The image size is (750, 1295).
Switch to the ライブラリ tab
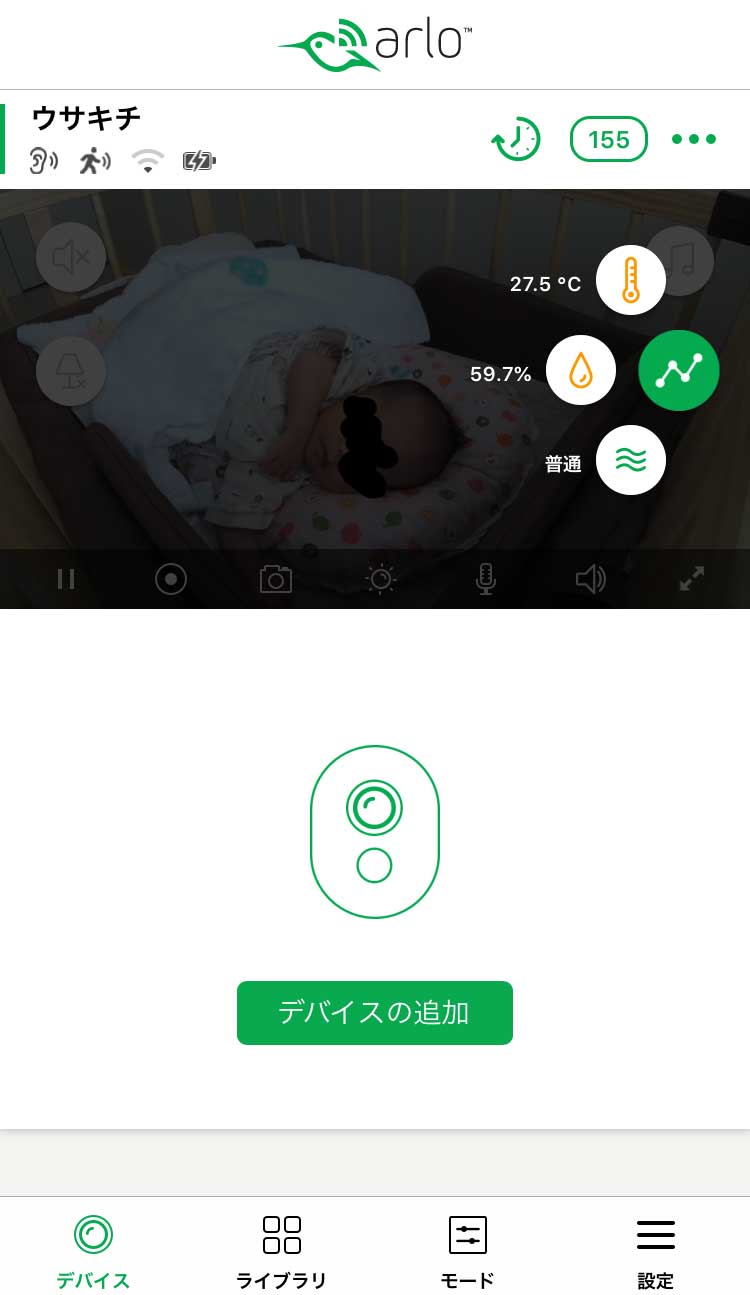[x=281, y=1252]
